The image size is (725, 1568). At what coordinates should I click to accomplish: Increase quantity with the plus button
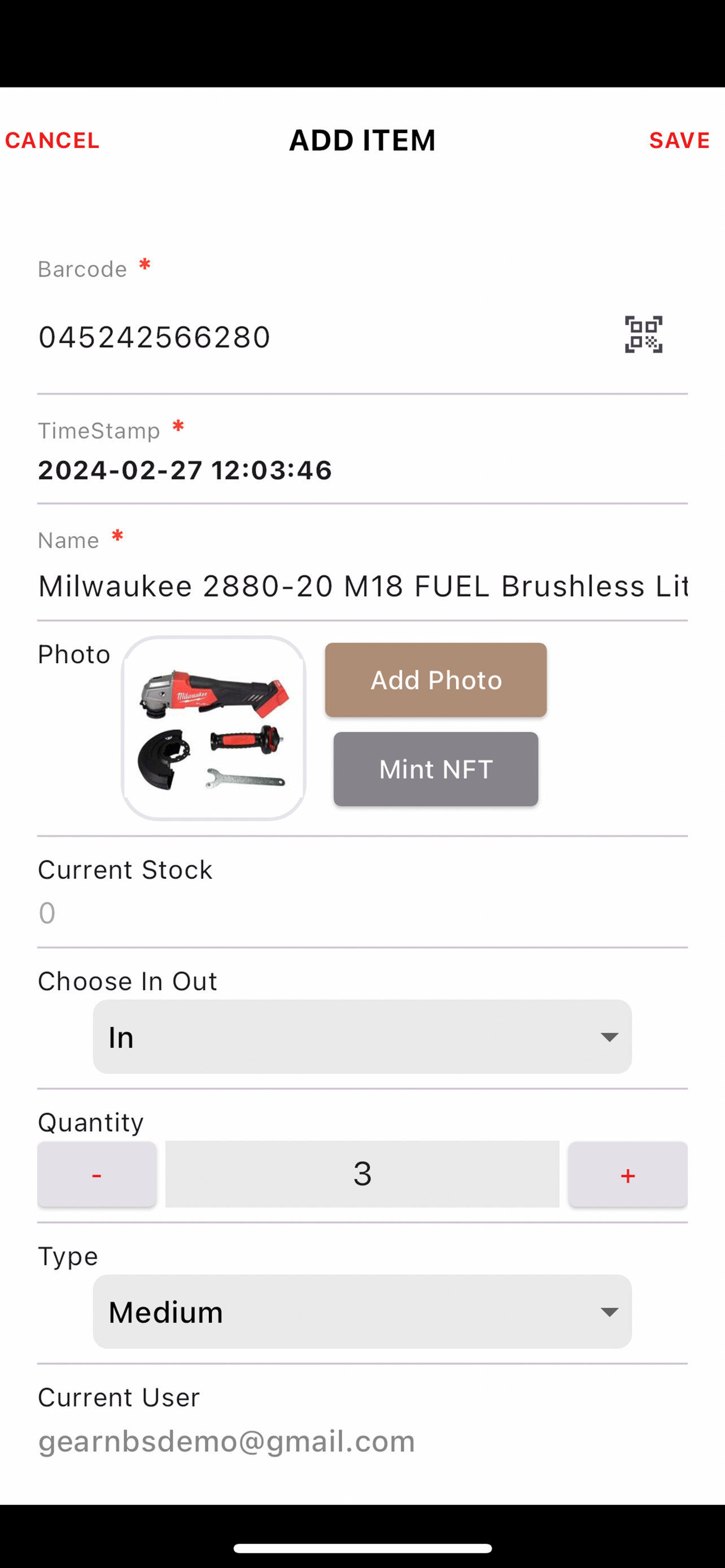pyautogui.click(x=628, y=1174)
